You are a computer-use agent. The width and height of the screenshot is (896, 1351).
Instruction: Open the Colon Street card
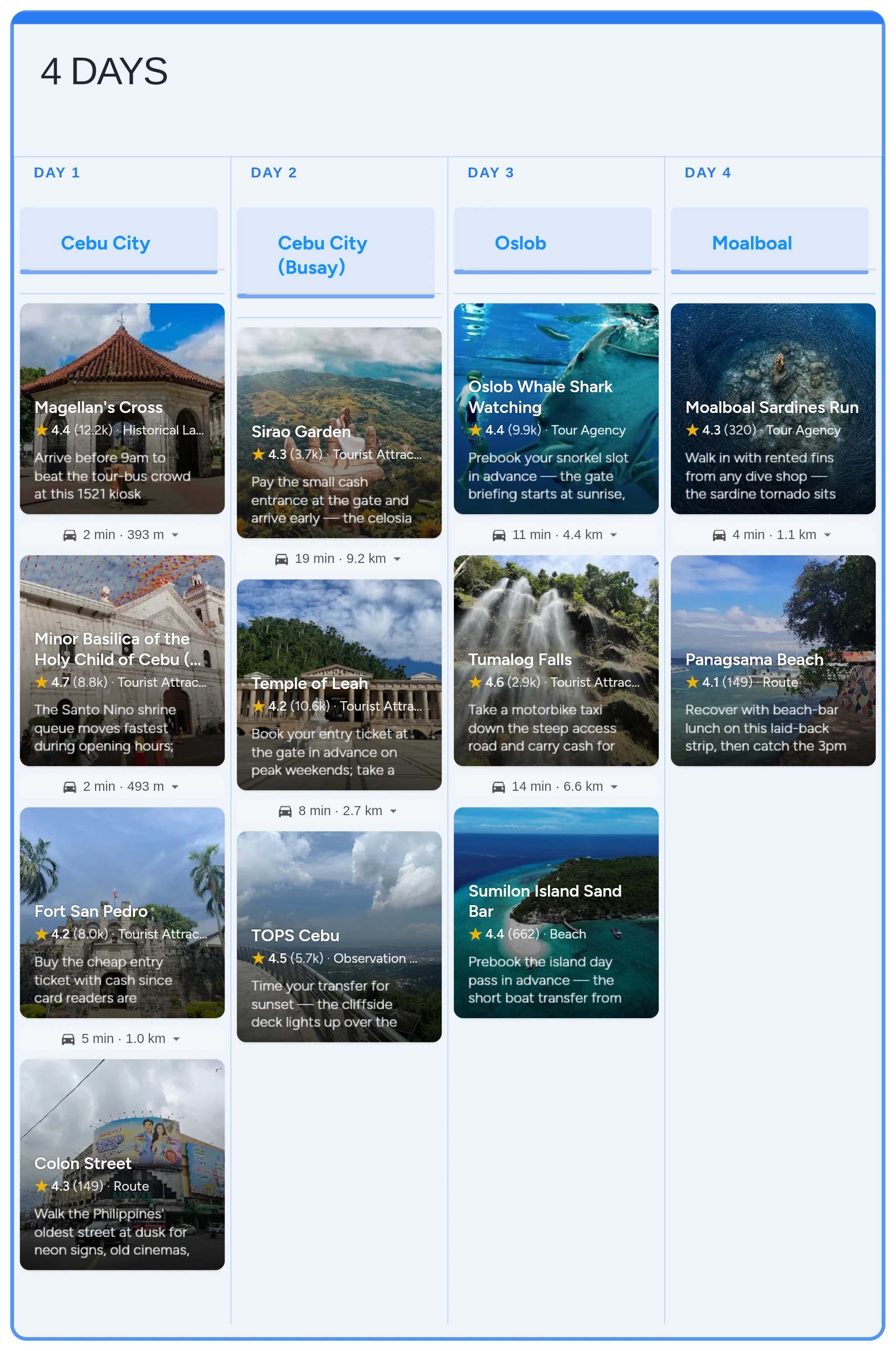pos(122,1165)
